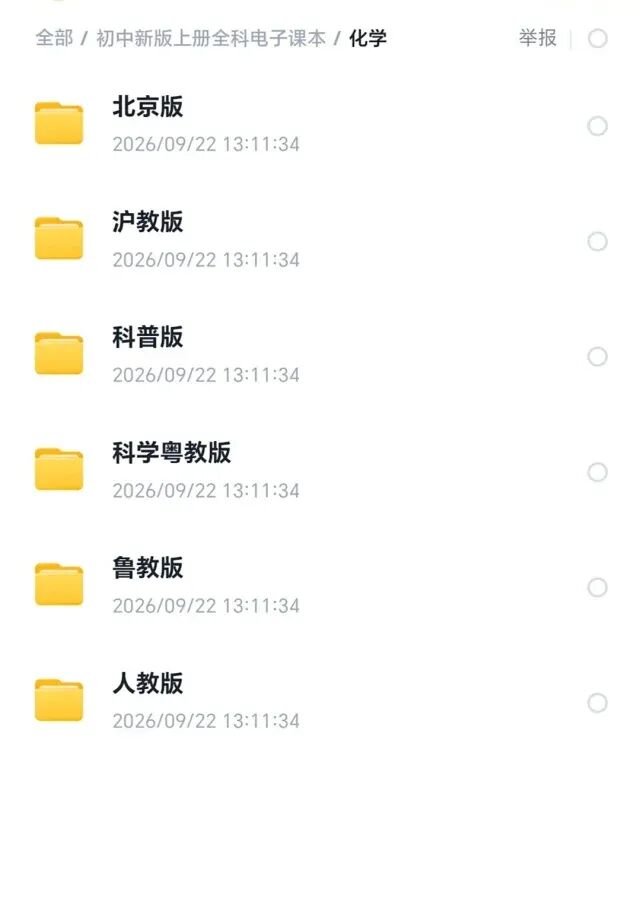Image resolution: width=640 pixels, height=908 pixels.
Task: Open the 初中新版上册全科电子课本 breadcrumb
Action: tap(211, 39)
